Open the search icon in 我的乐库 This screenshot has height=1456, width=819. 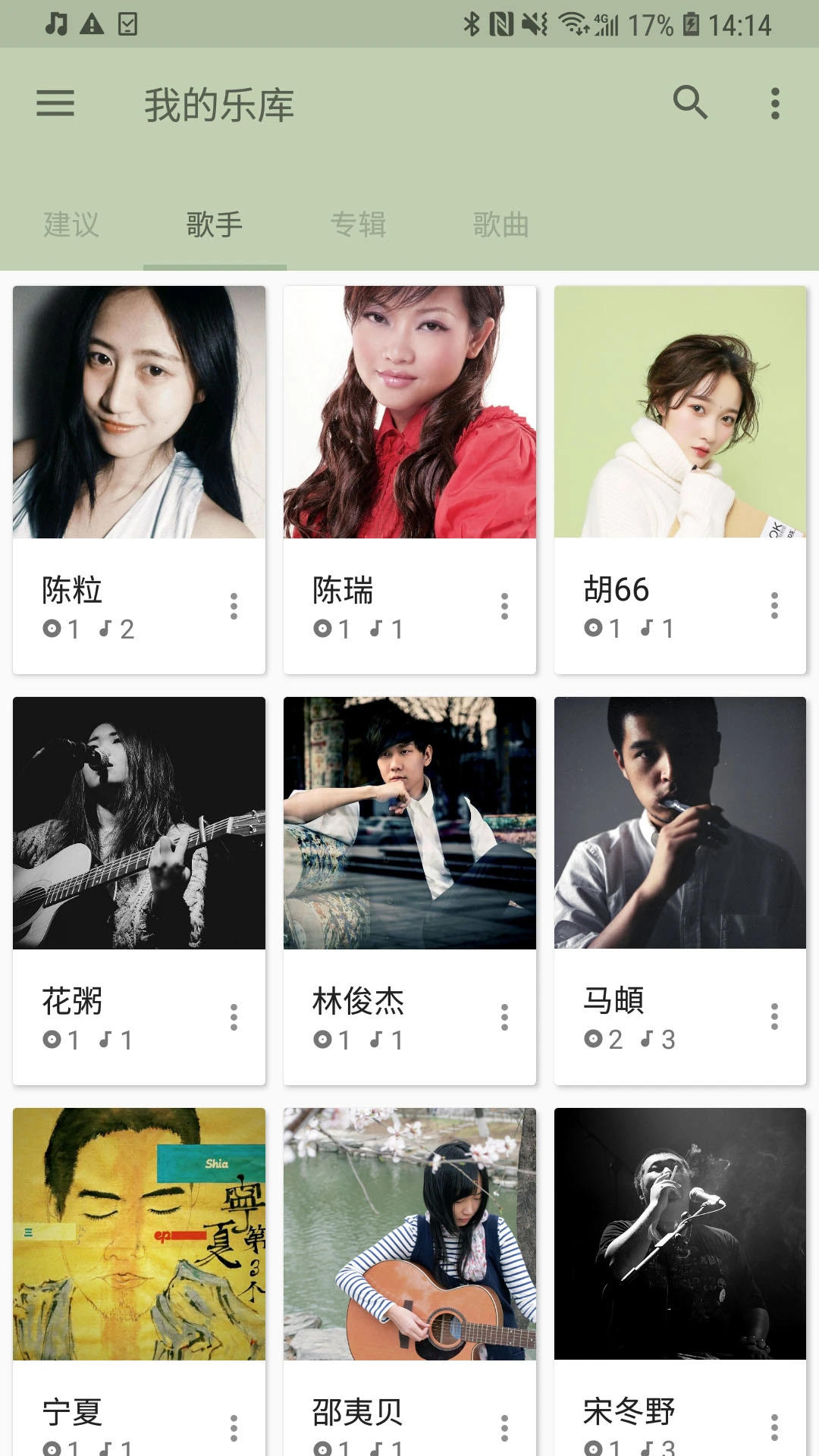[691, 104]
